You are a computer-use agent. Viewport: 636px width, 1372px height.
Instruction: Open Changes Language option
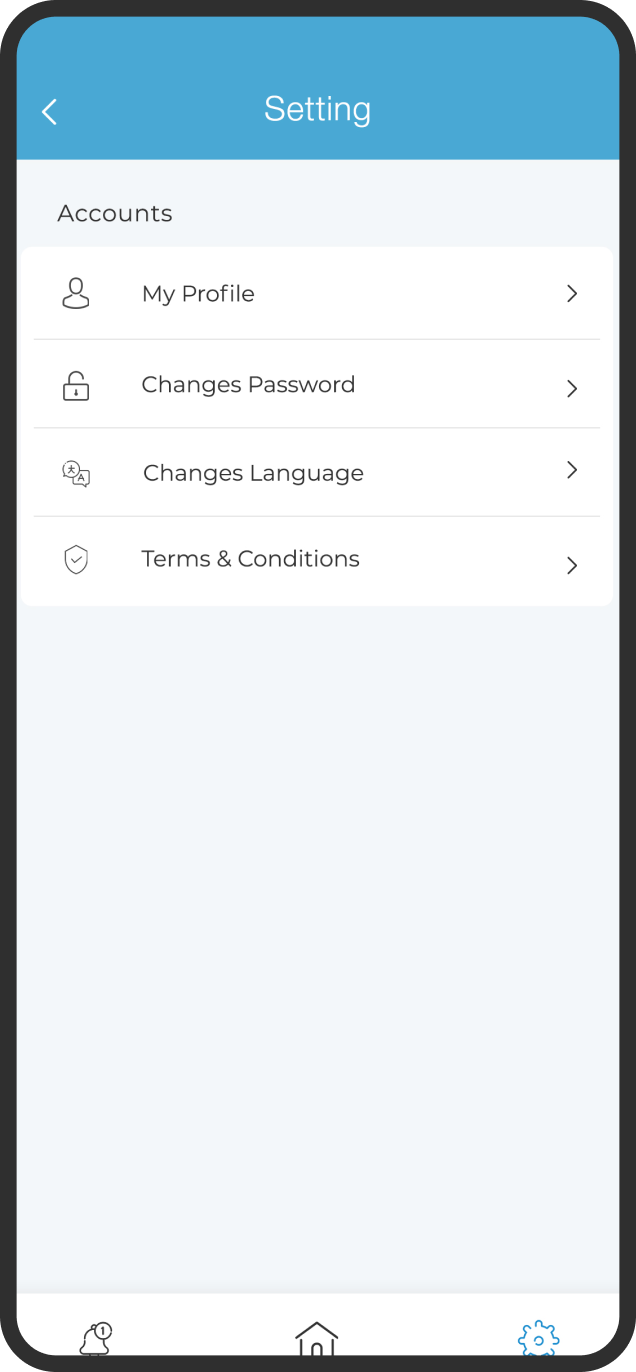(x=316, y=473)
